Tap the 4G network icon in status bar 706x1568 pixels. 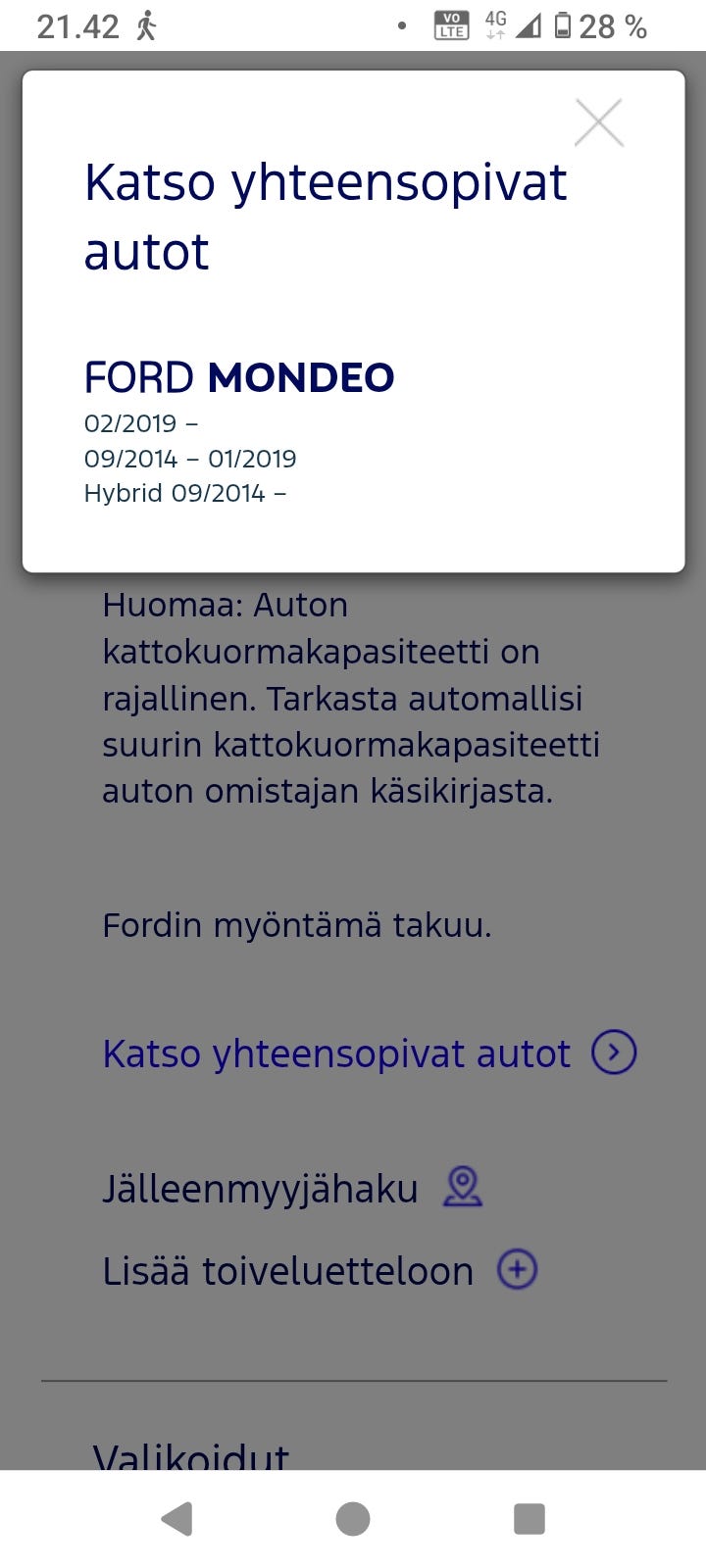pos(492,24)
